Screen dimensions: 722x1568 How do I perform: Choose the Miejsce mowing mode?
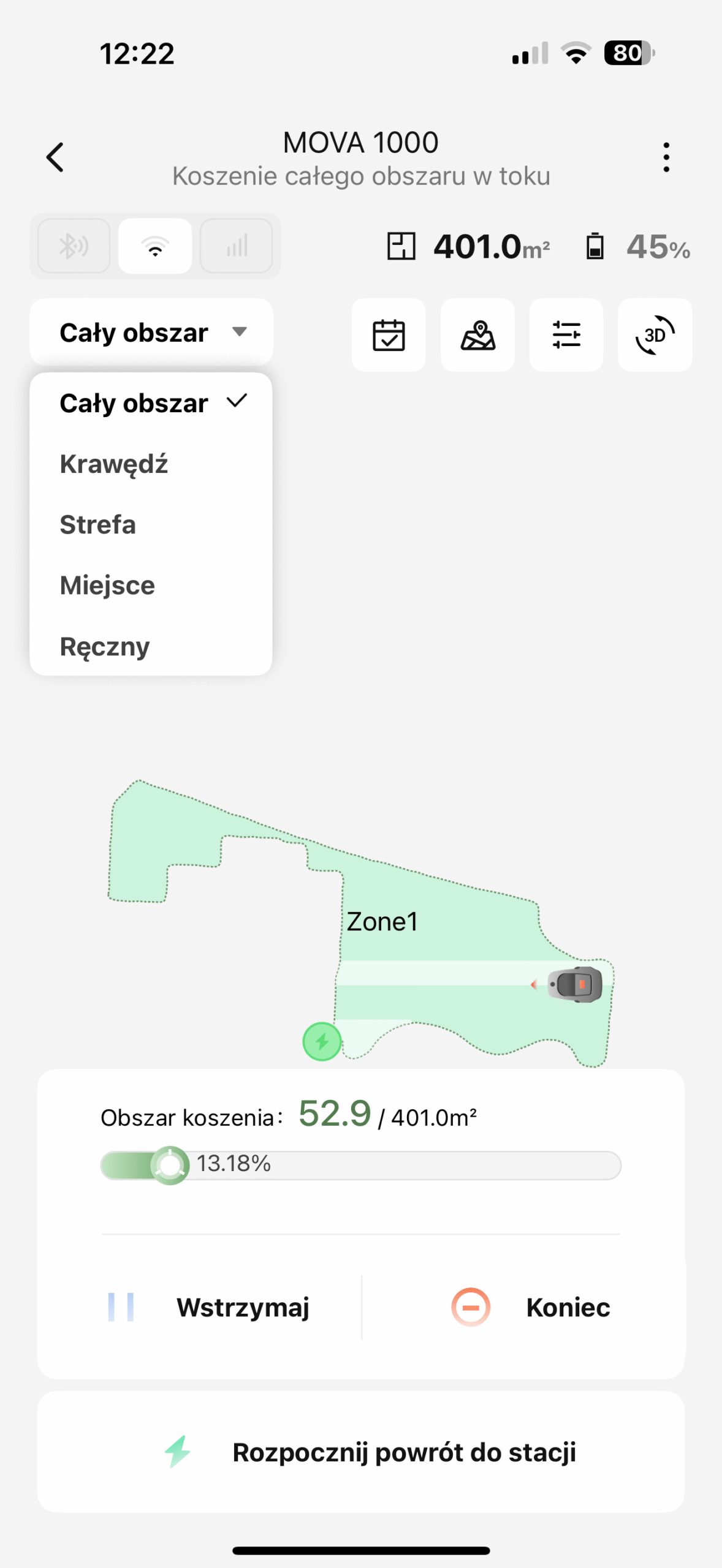coord(107,586)
